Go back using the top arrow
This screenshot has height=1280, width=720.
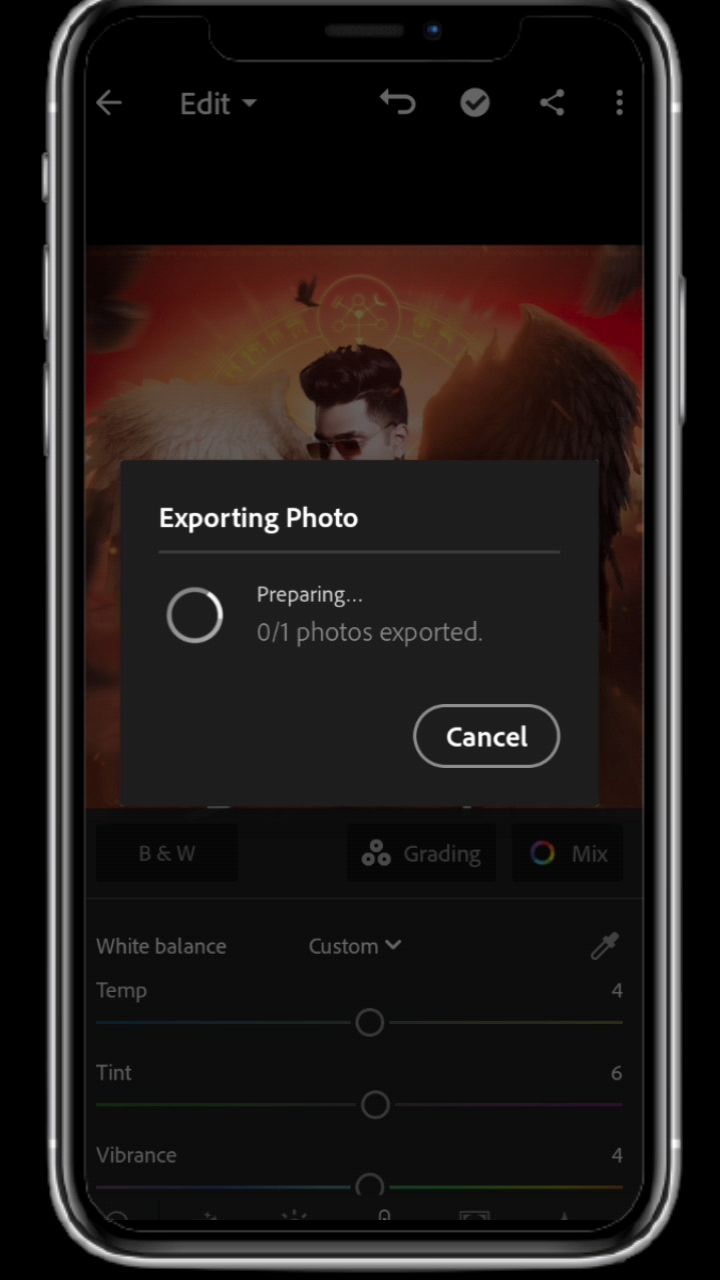109,103
